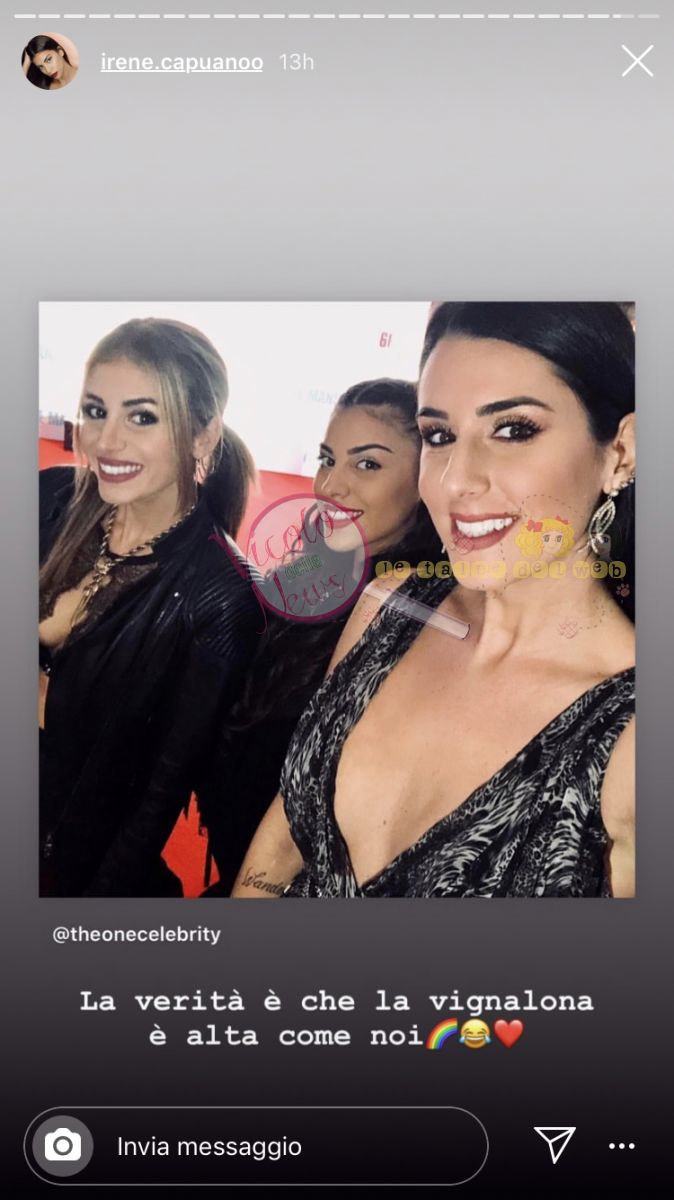Open the three-dot more options menu
The width and height of the screenshot is (674, 1200).
[622, 1146]
